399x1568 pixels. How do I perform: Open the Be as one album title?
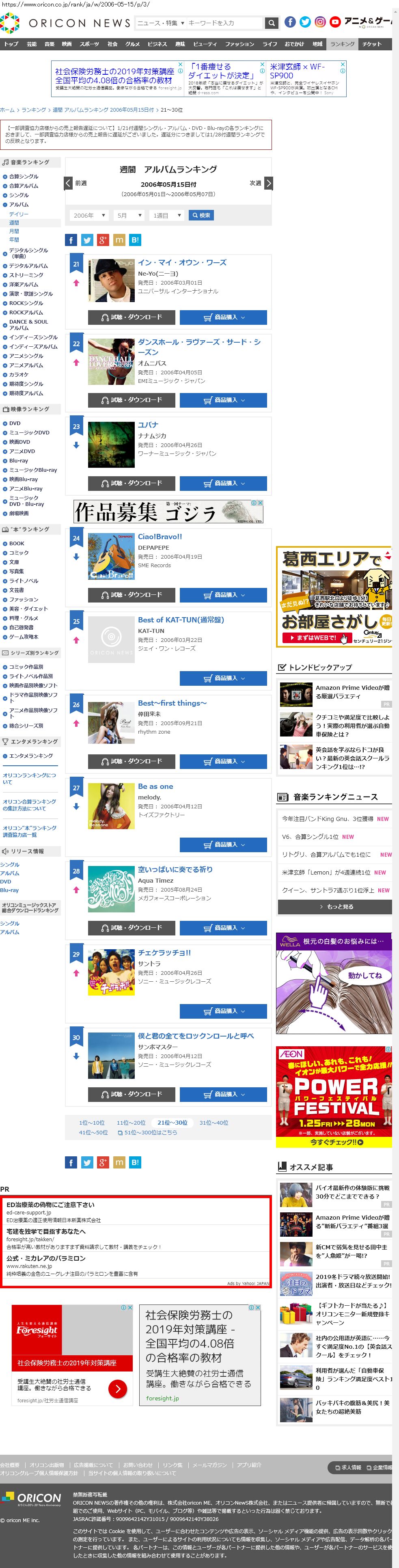click(x=155, y=786)
